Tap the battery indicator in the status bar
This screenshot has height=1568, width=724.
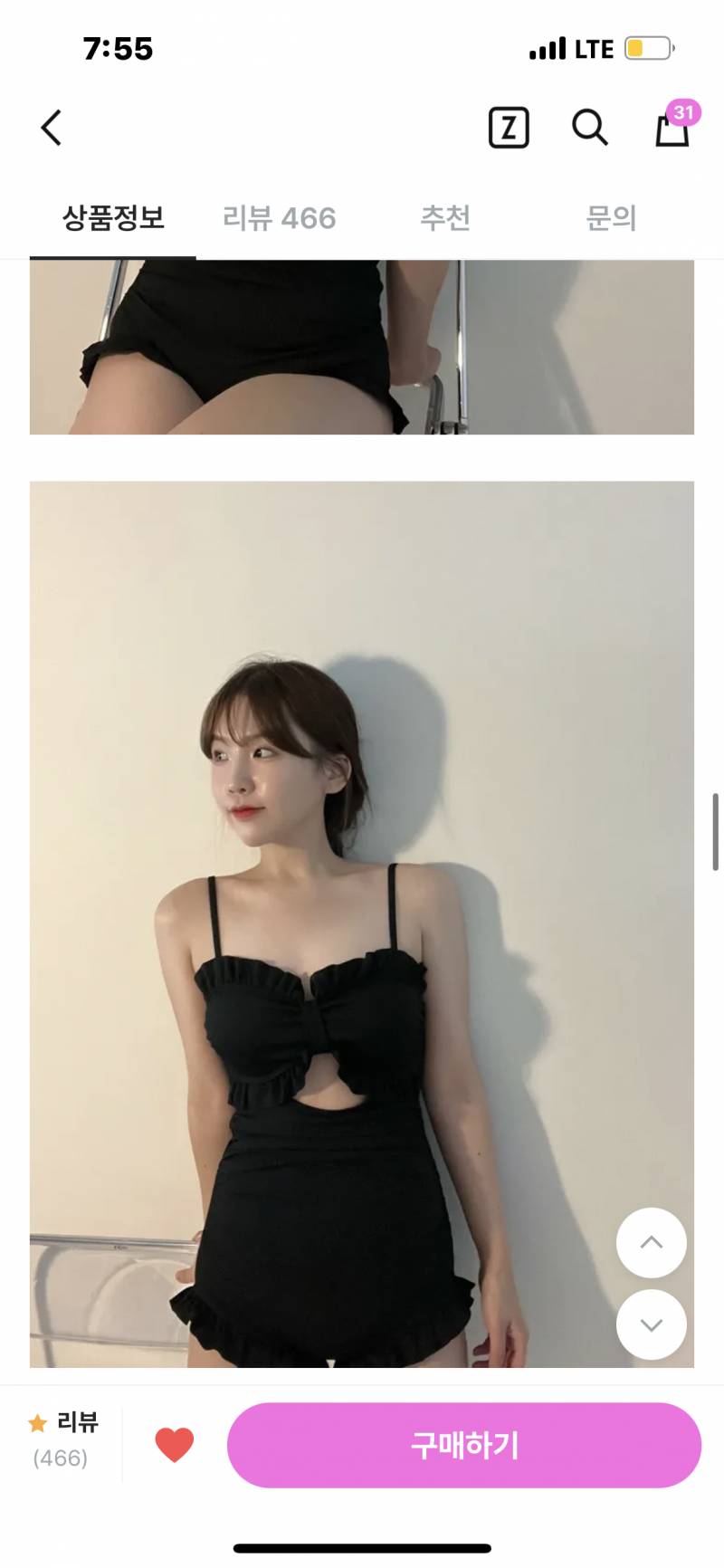point(648,49)
